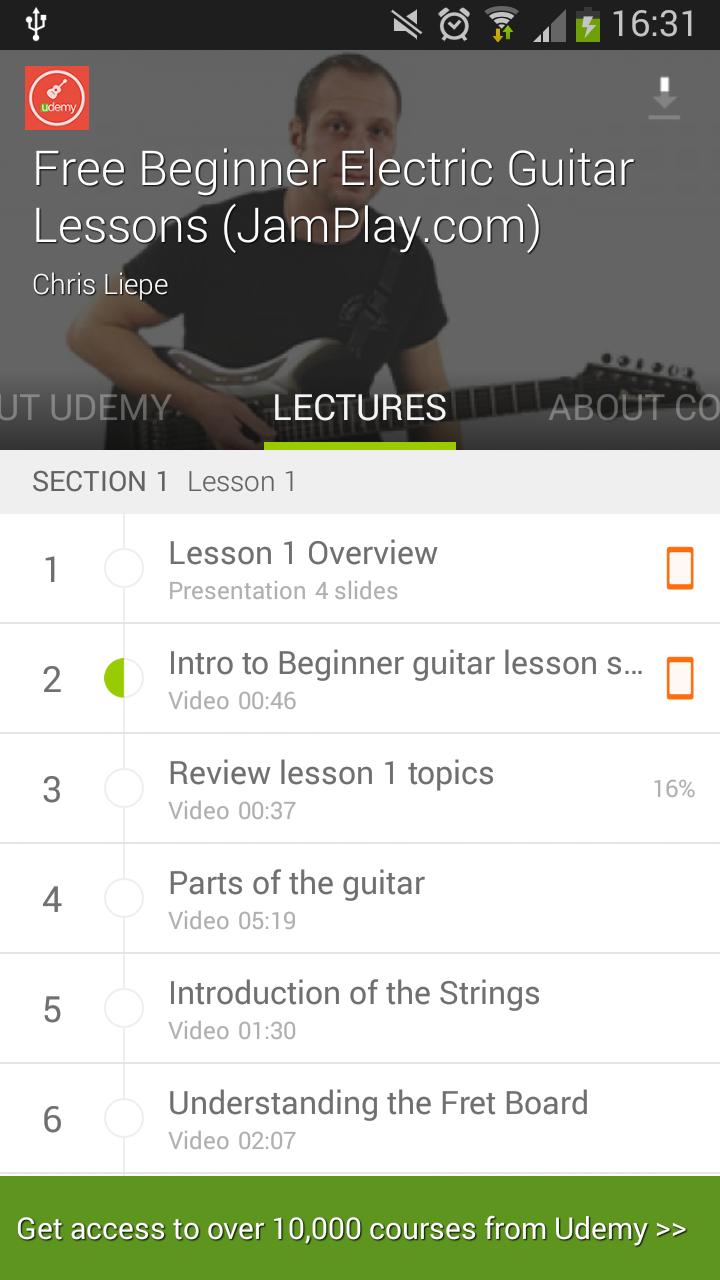The height and width of the screenshot is (1280, 720).
Task: Open the Udemy 10,000 courses banner
Action: pyautogui.click(x=360, y=1229)
